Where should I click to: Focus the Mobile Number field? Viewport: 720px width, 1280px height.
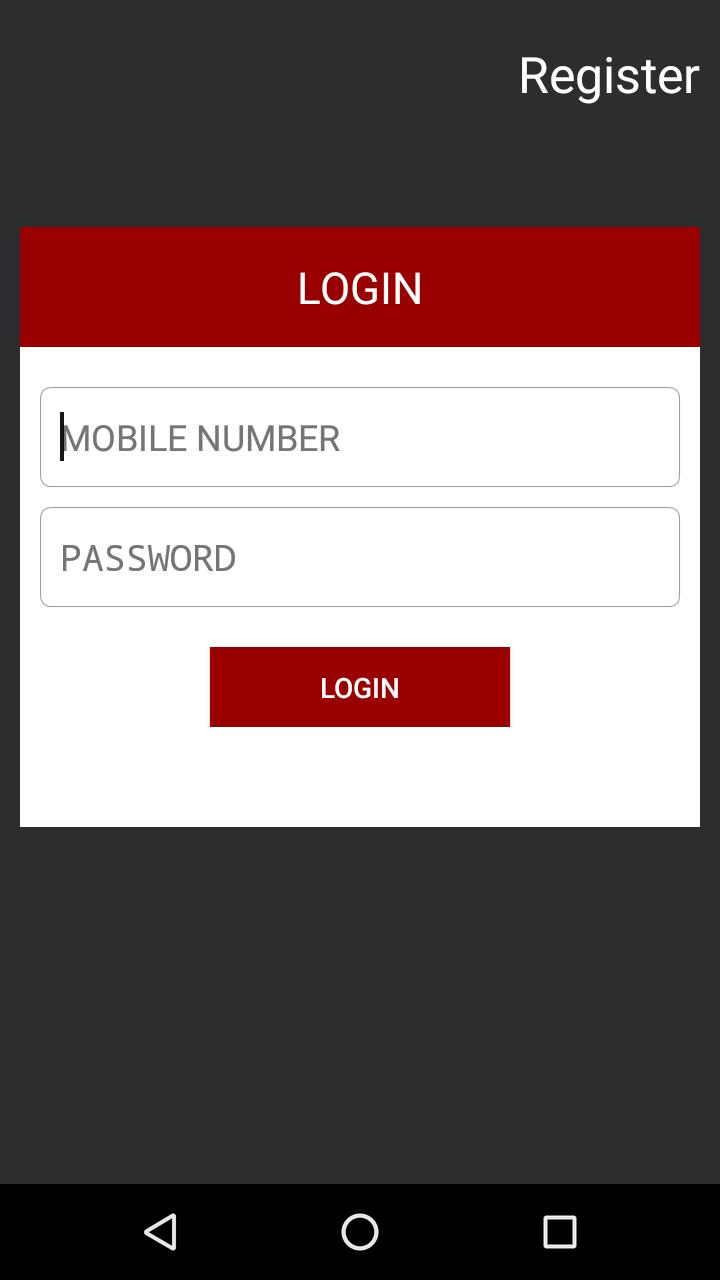click(x=360, y=437)
